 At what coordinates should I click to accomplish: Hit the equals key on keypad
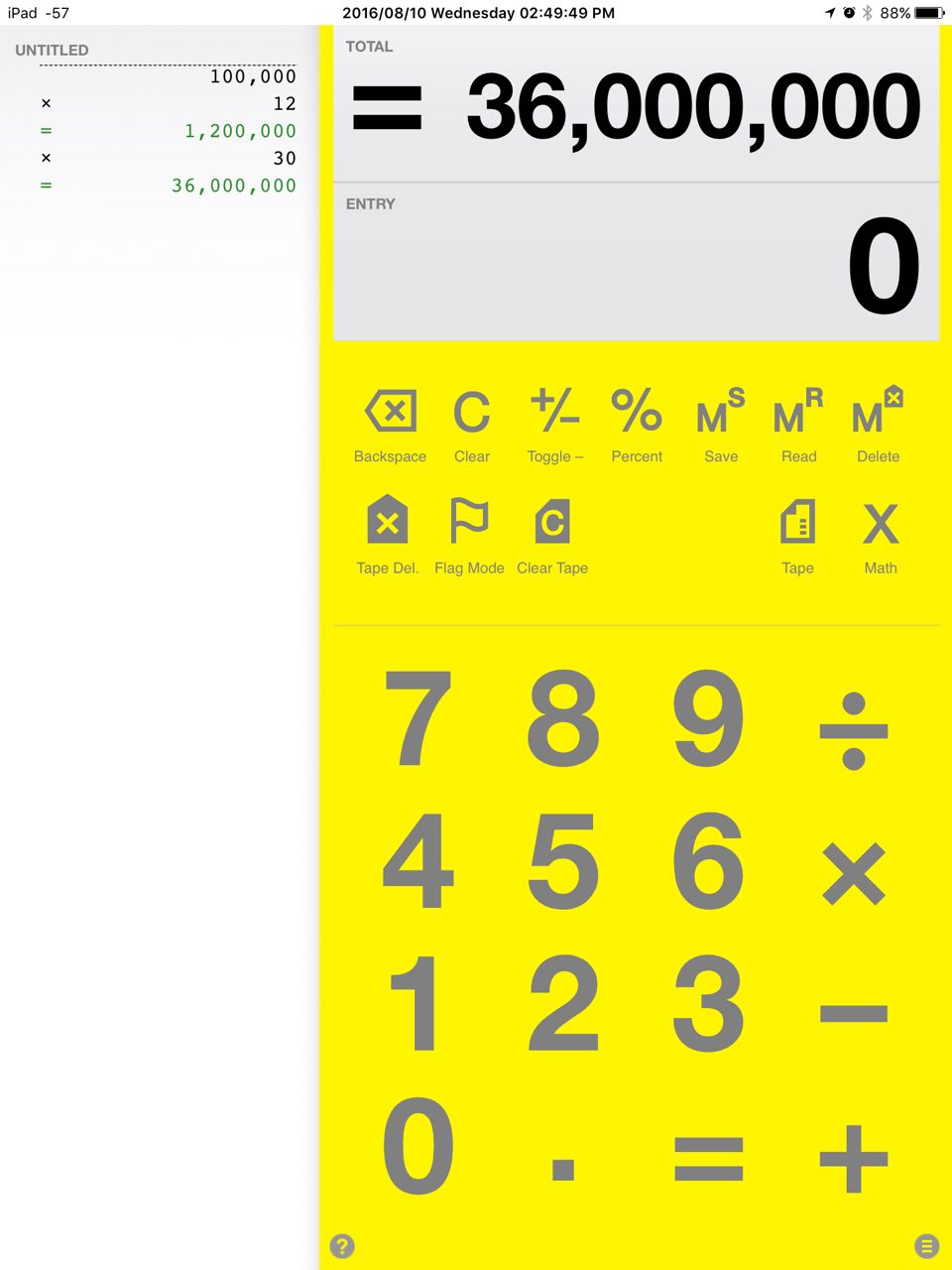tap(708, 1158)
